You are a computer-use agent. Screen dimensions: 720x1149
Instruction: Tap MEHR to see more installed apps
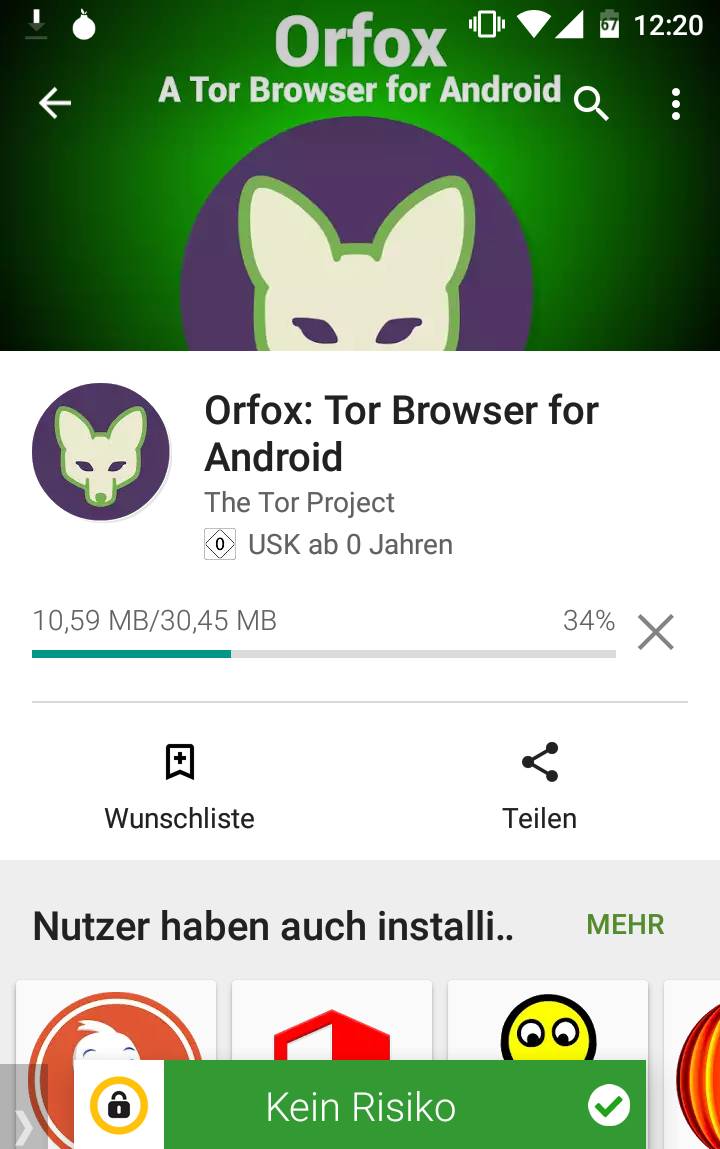click(x=625, y=925)
